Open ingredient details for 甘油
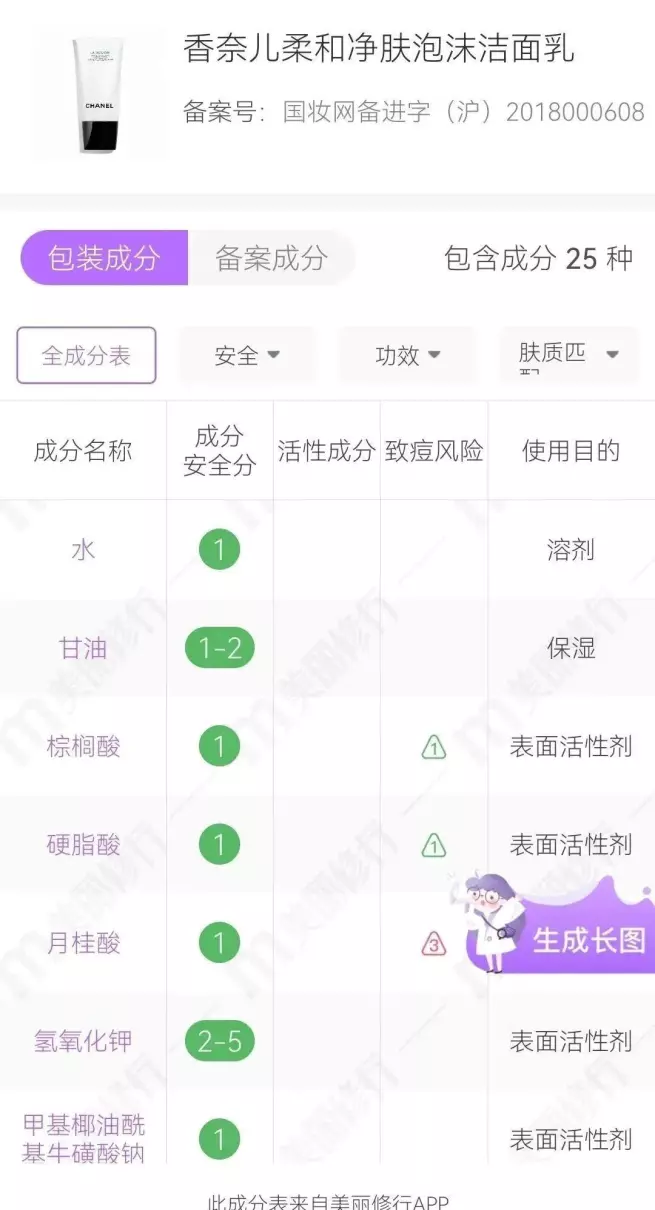This screenshot has width=655, height=1210. (x=83, y=648)
